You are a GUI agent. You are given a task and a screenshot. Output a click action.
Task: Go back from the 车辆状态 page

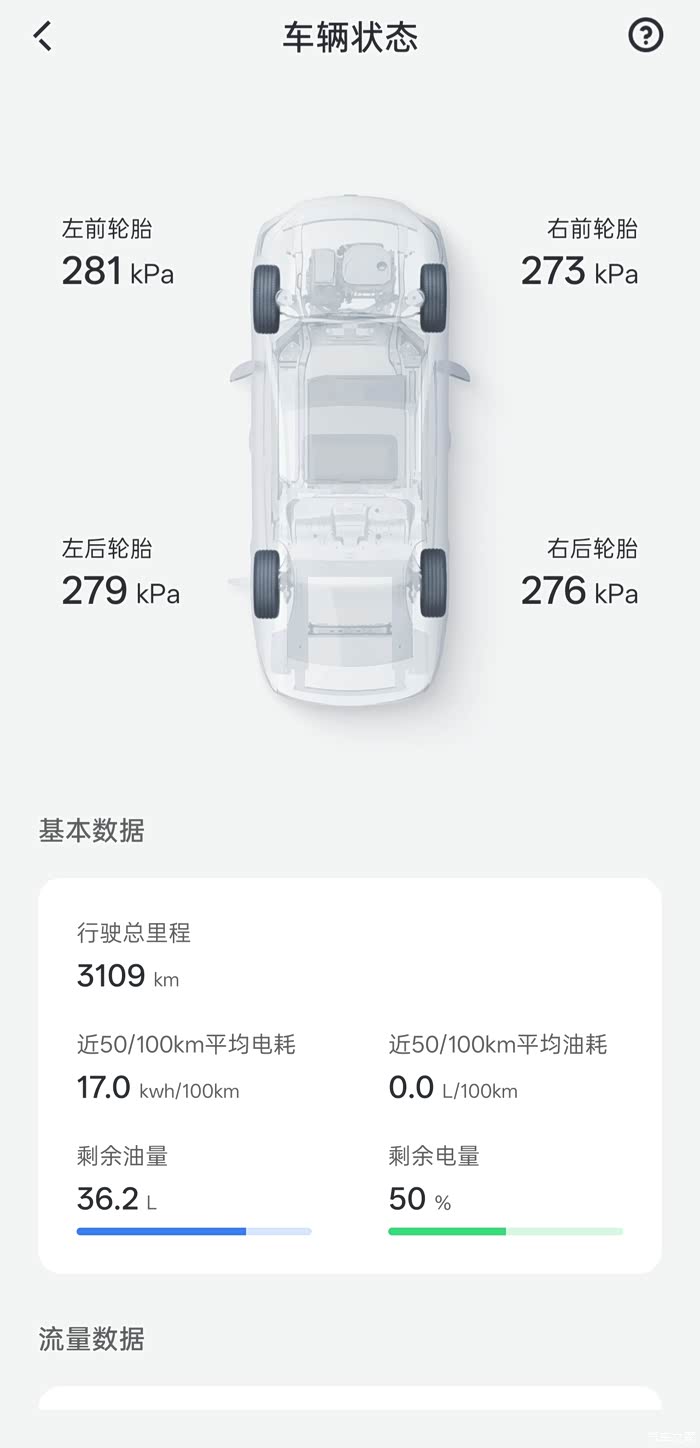coord(42,37)
